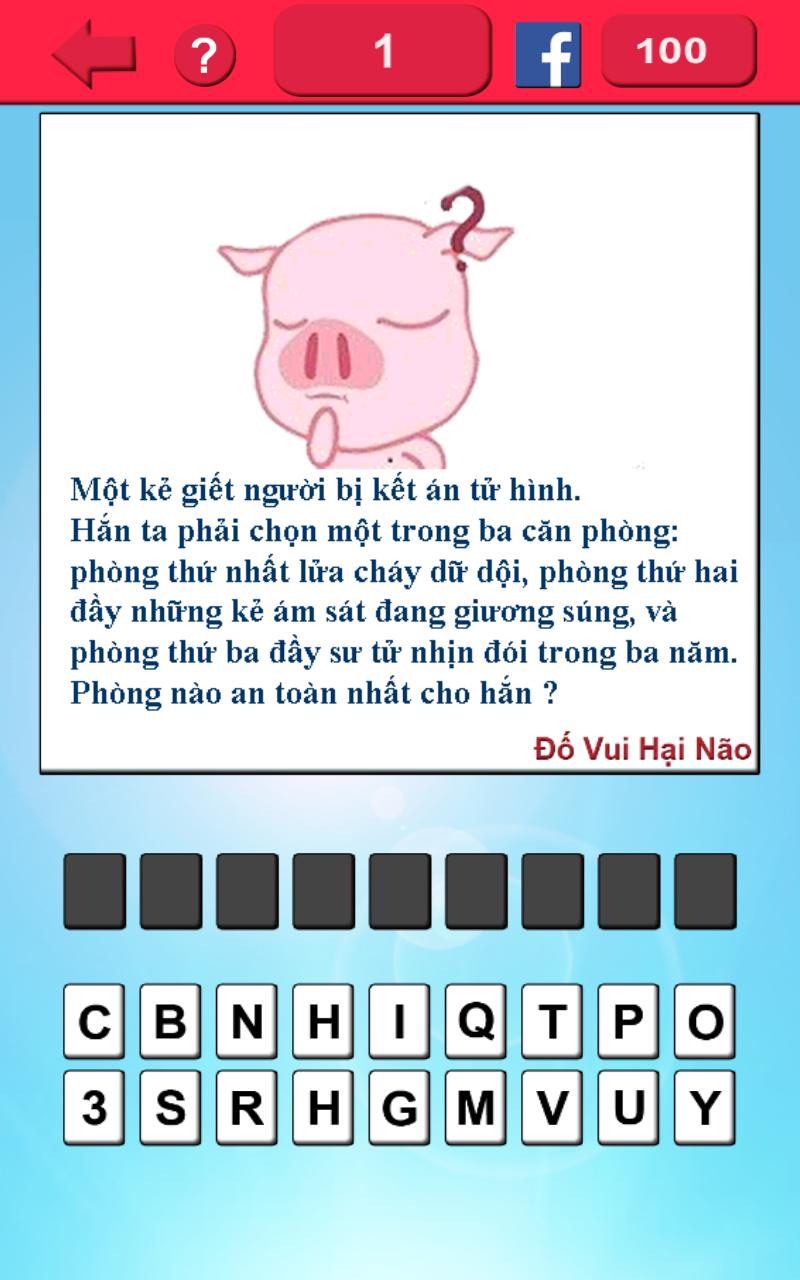
Task: Select the letter M tile
Action: [x=475, y=1107]
